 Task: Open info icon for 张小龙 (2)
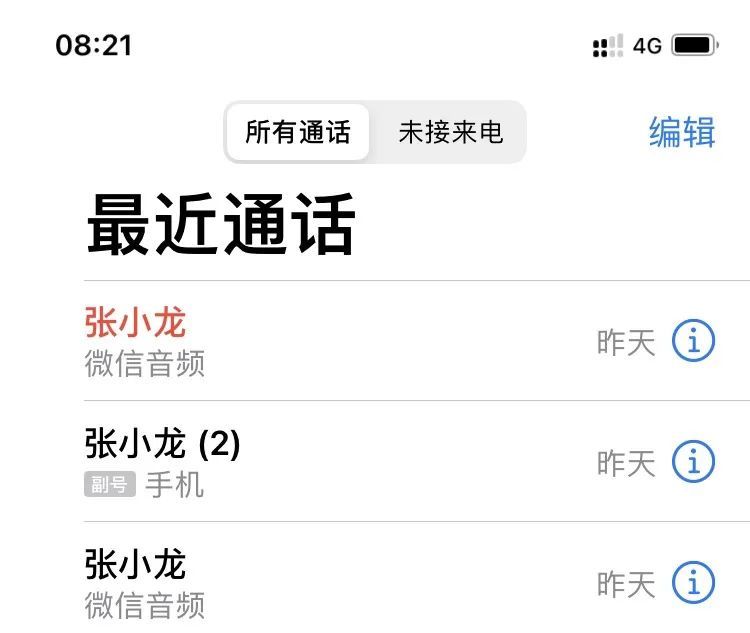(694, 461)
